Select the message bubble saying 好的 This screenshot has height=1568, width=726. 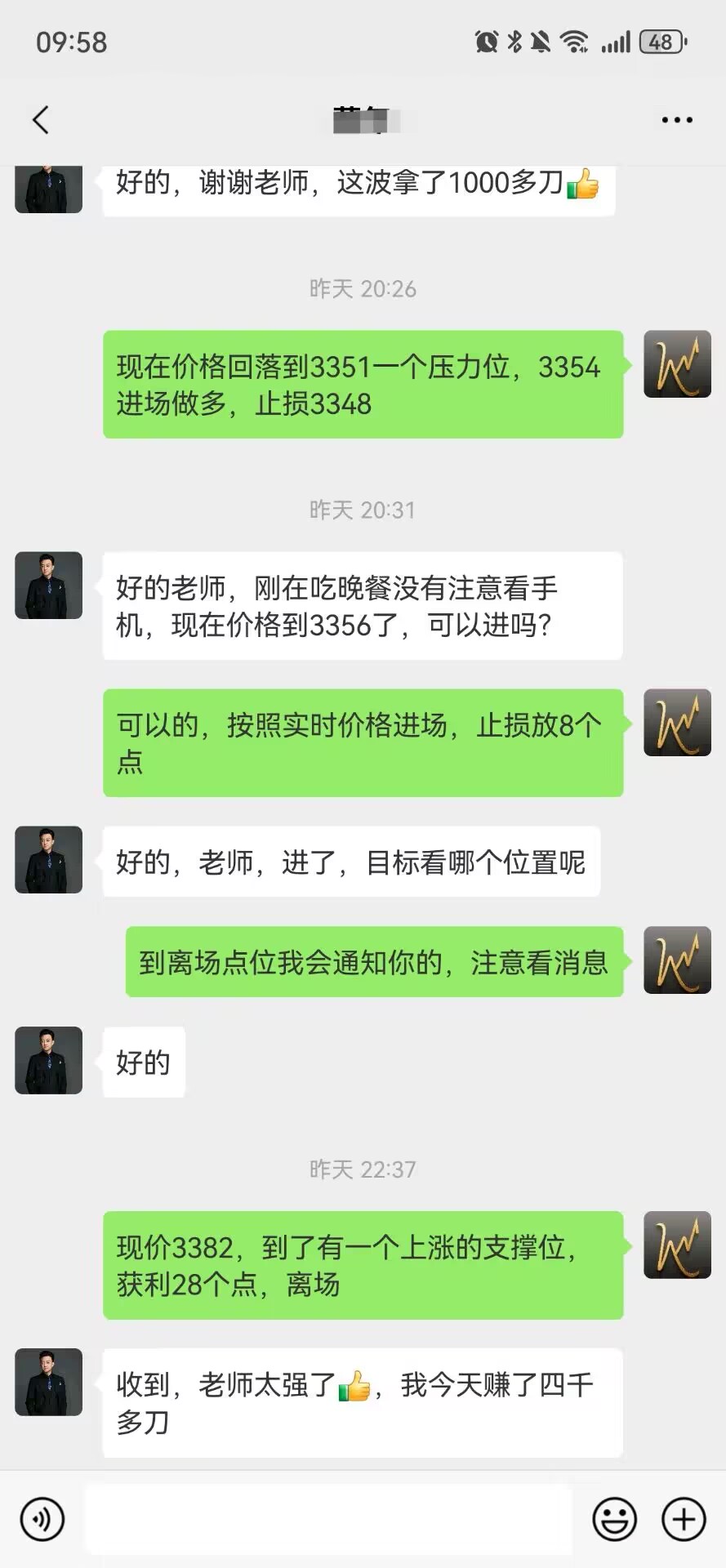point(143,1062)
